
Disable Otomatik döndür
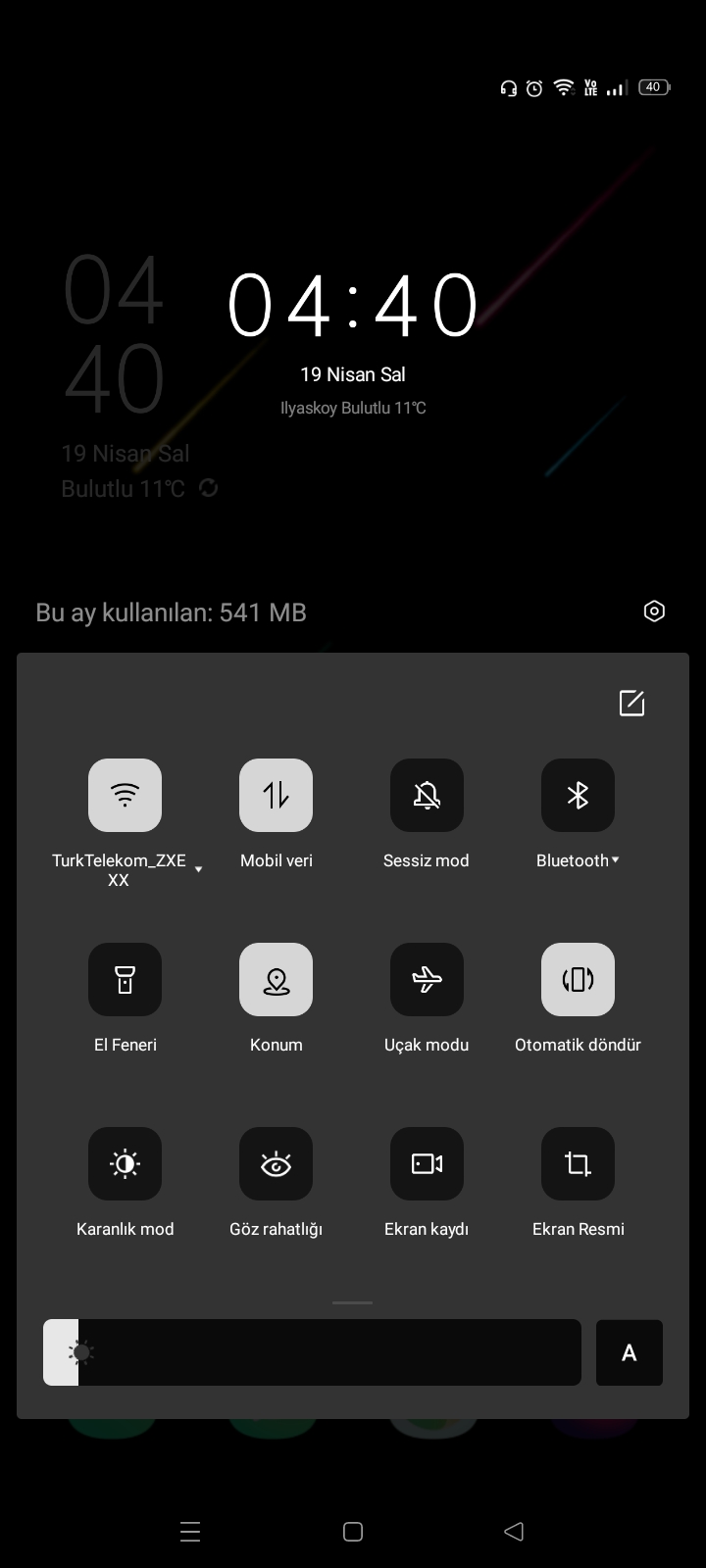point(578,979)
